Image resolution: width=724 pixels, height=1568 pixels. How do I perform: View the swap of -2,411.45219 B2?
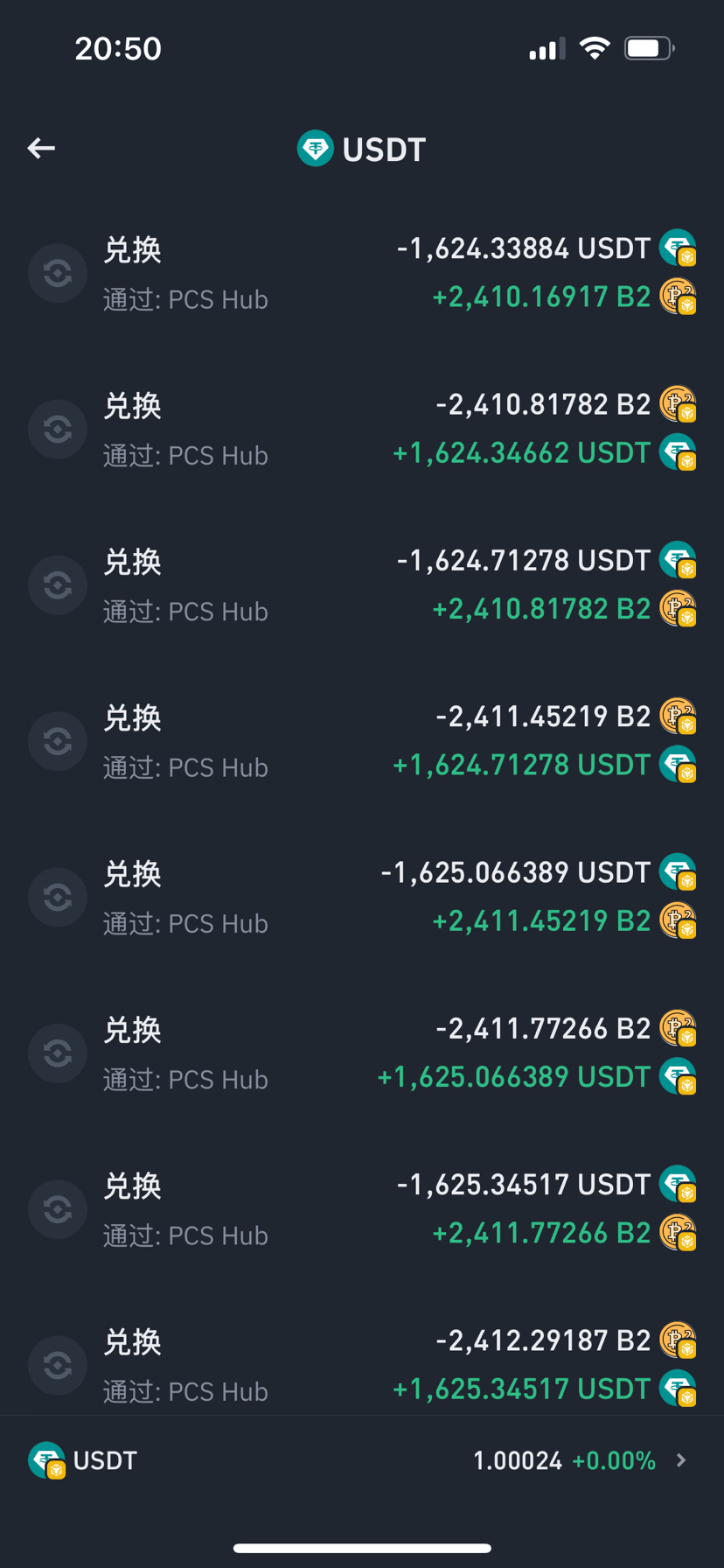pos(362,740)
